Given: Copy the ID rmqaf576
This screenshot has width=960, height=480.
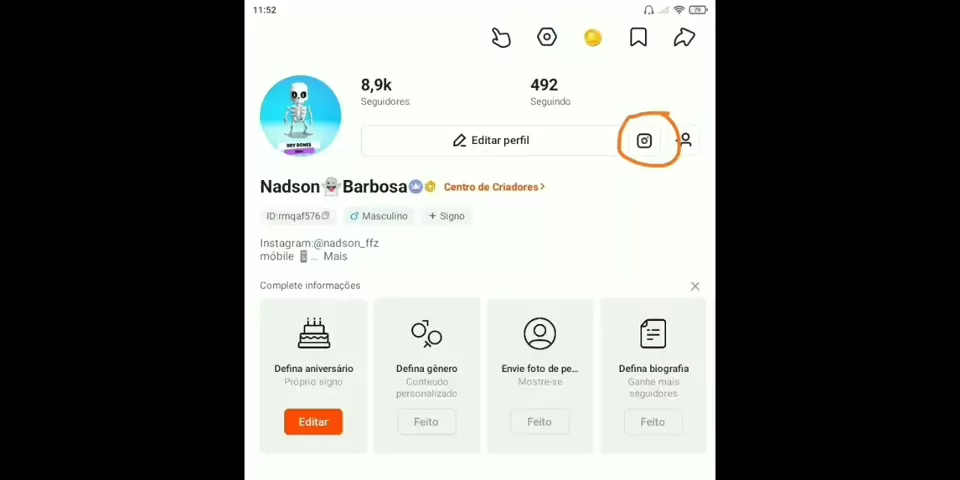Looking at the screenshot, I should 297,216.
